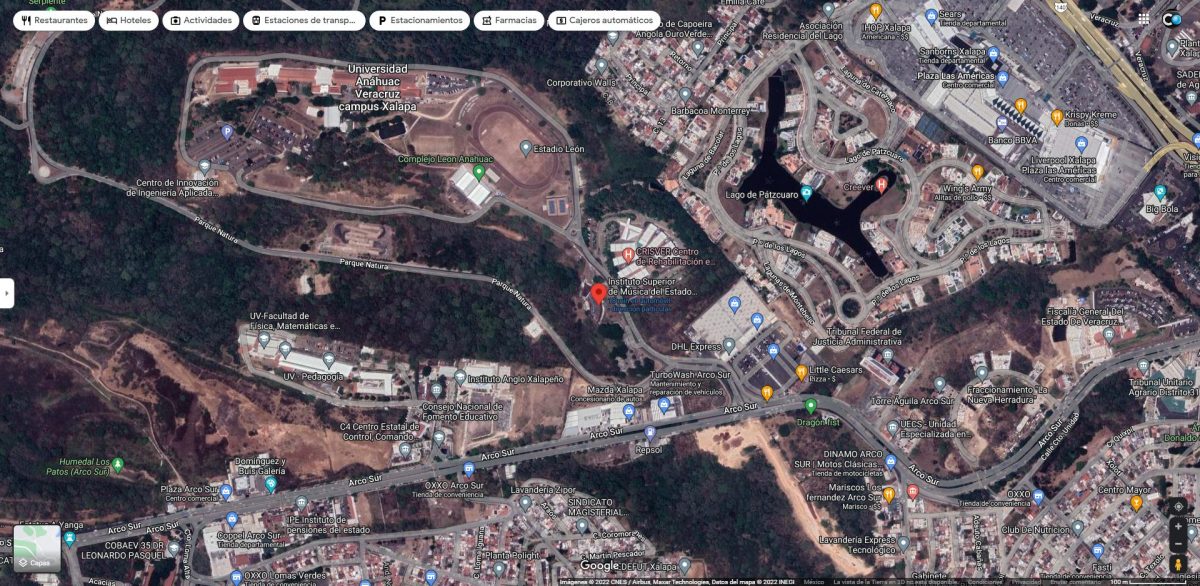
Task: Show Actividades on the map
Action: point(203,20)
